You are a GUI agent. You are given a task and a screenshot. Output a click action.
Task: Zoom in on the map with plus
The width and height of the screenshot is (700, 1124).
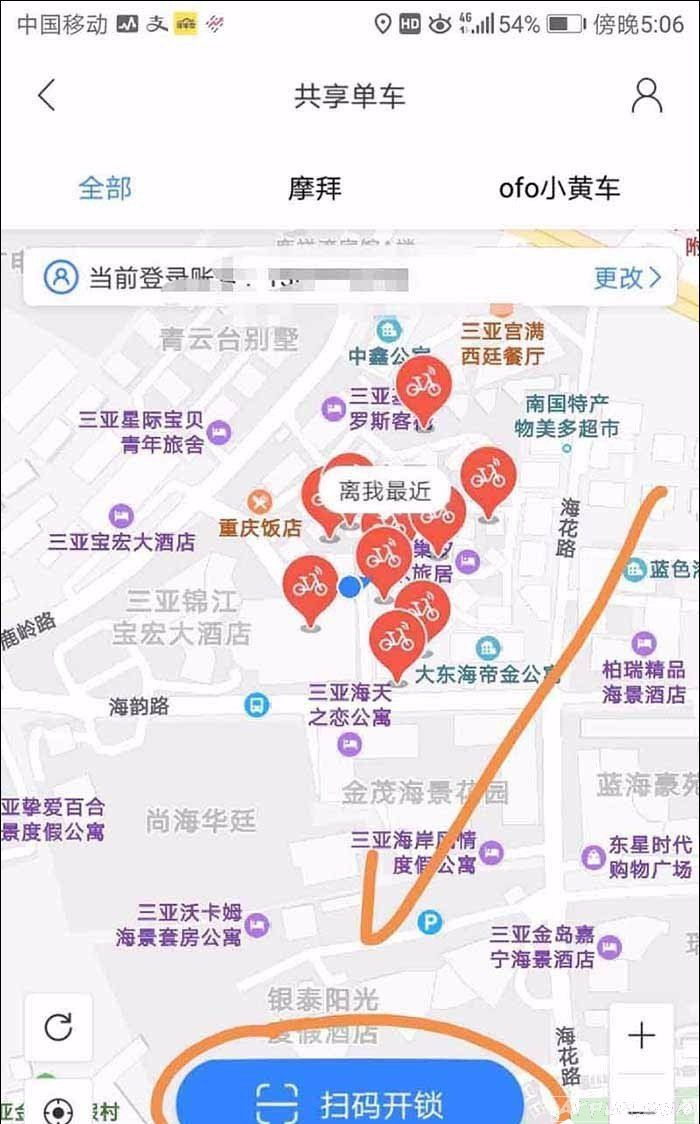click(641, 1035)
